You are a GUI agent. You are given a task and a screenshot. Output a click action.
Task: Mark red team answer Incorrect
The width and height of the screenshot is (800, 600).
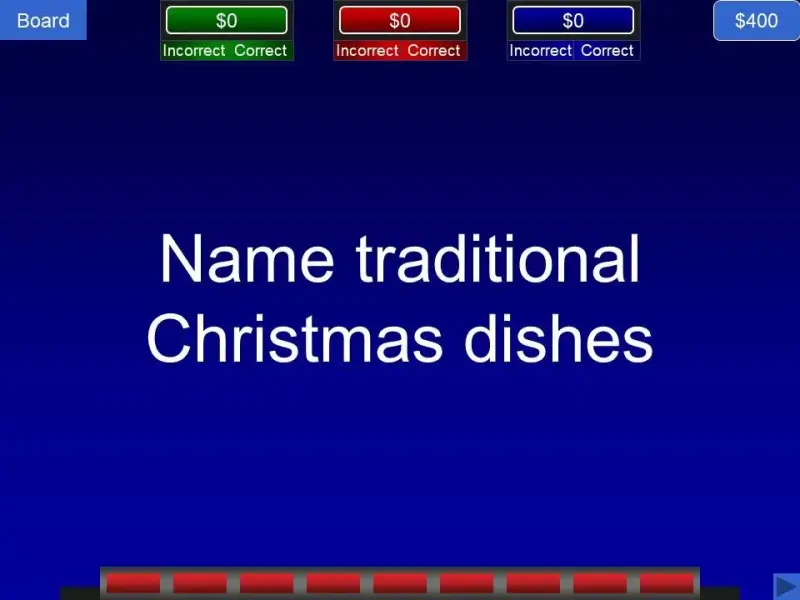pos(367,50)
